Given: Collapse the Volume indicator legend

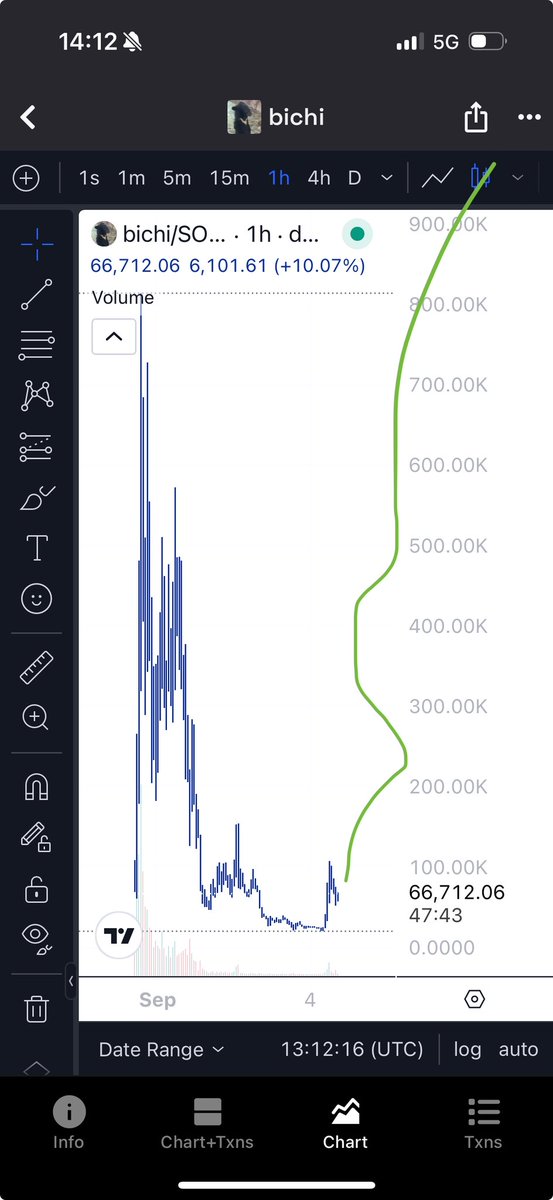Looking at the screenshot, I should tap(114, 337).
